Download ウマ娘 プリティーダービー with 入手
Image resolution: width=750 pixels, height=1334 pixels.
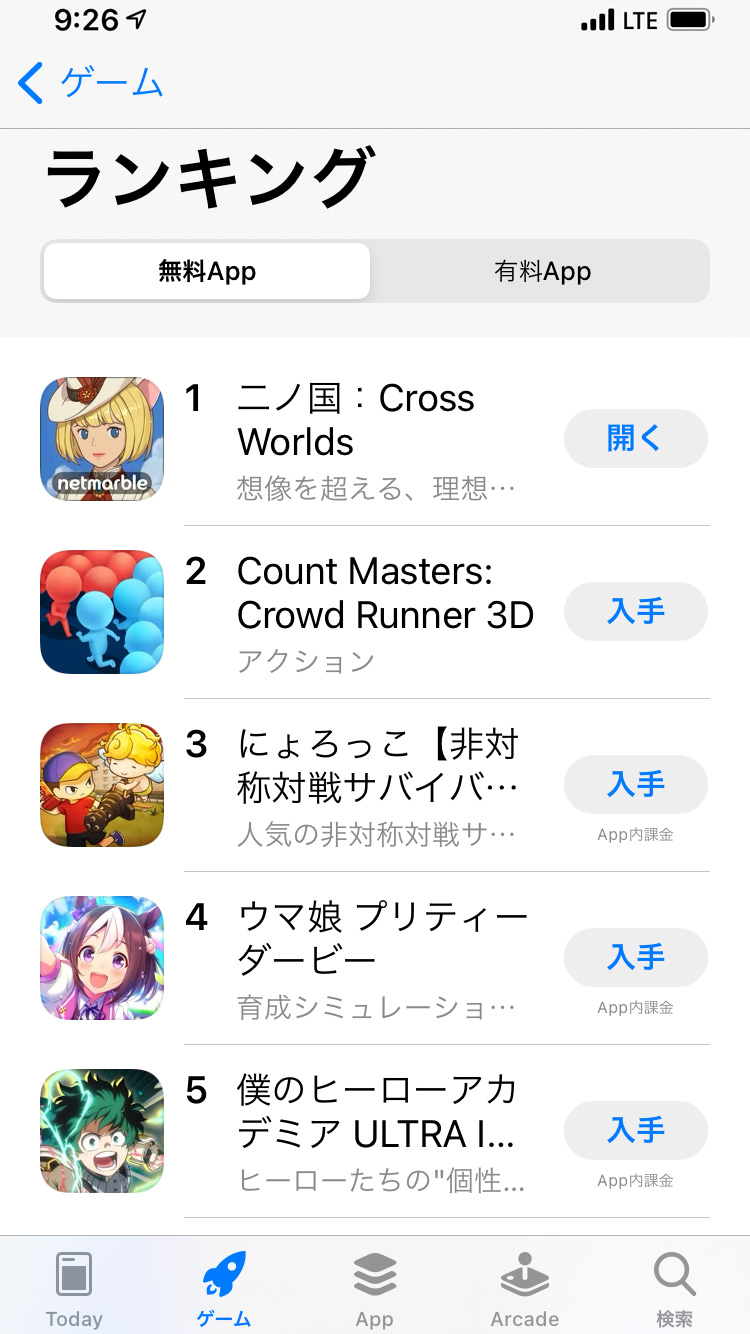click(635, 957)
